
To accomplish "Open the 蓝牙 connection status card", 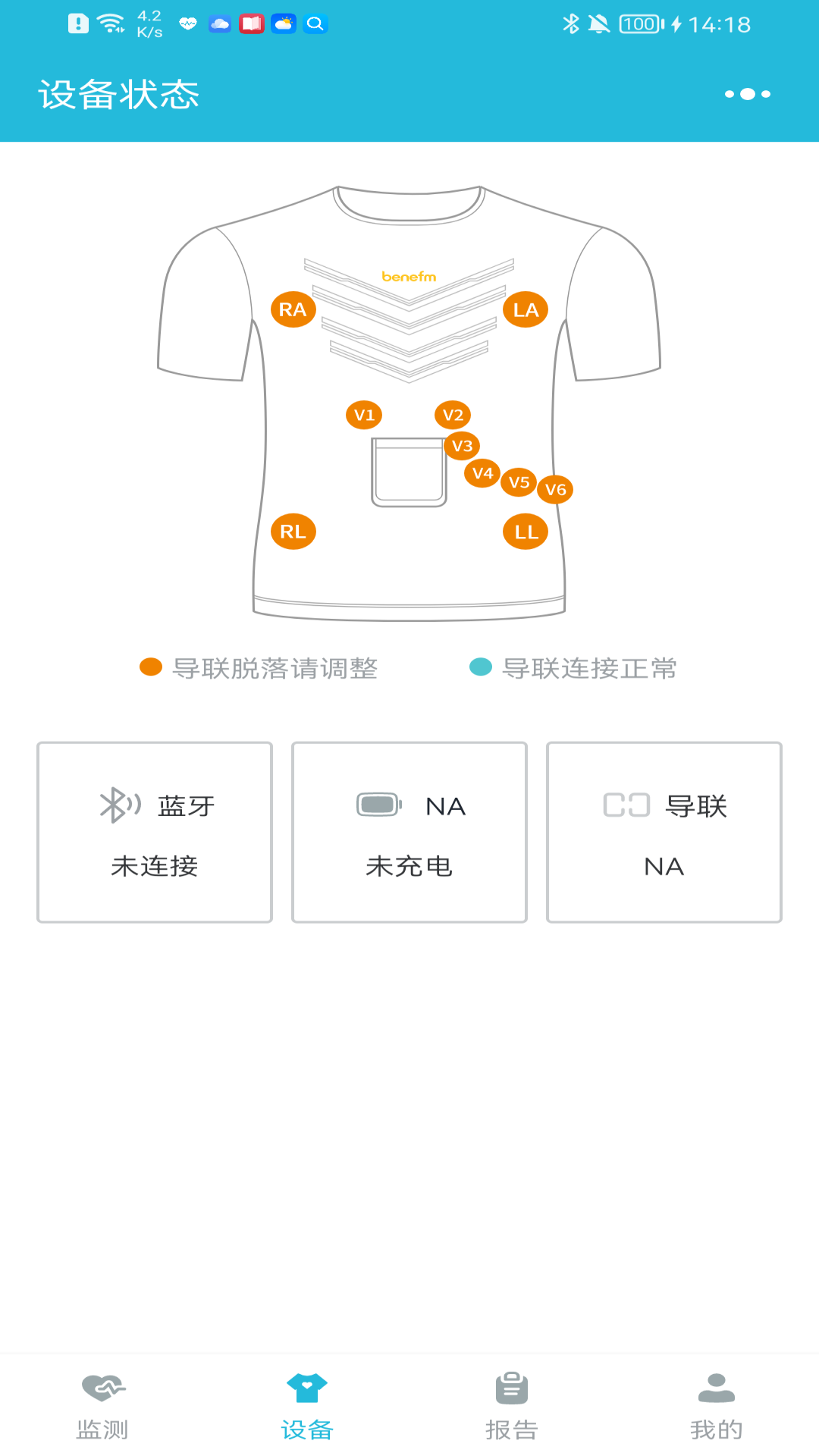I will click(x=154, y=832).
